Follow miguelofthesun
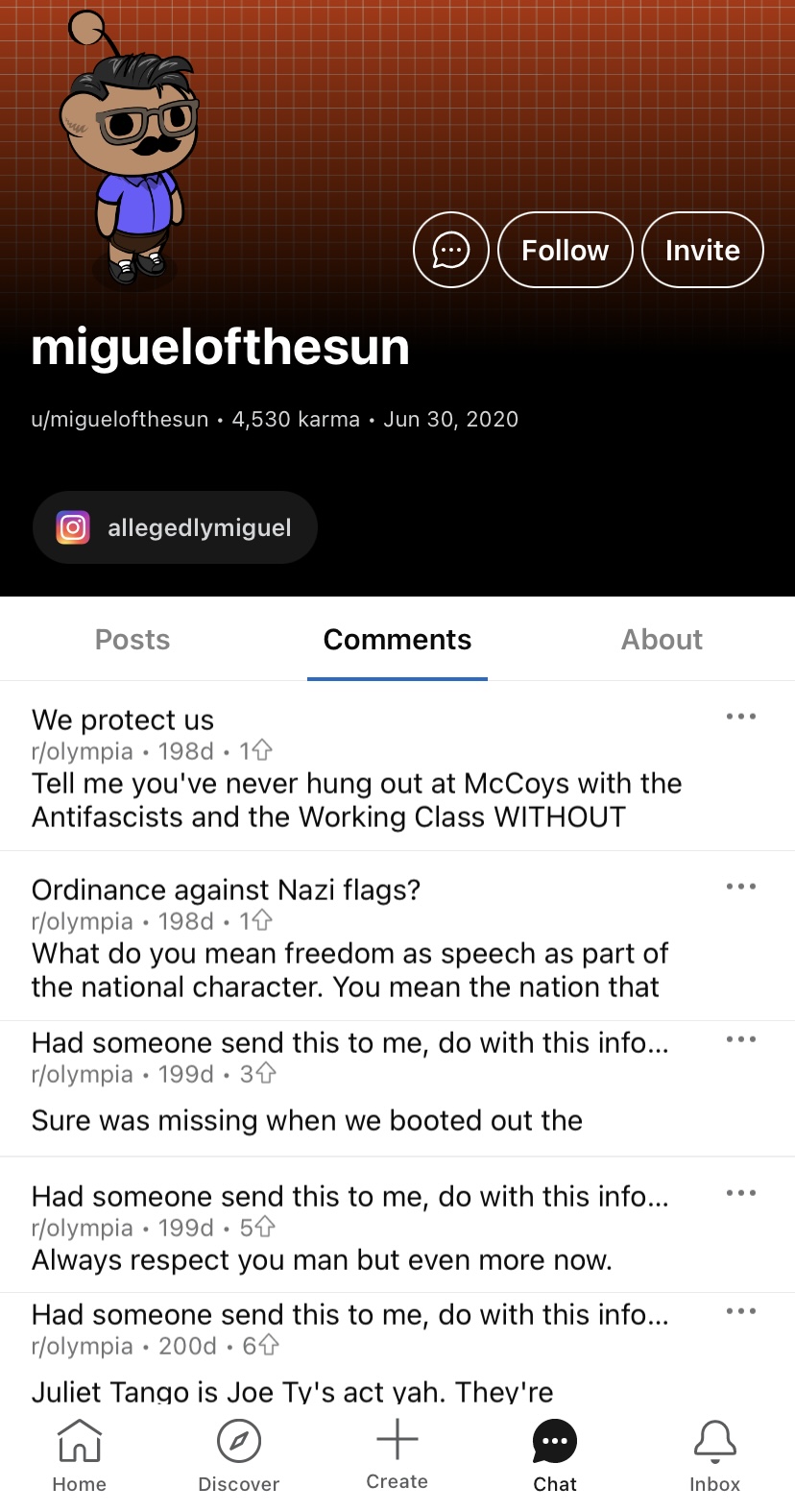 [565, 250]
